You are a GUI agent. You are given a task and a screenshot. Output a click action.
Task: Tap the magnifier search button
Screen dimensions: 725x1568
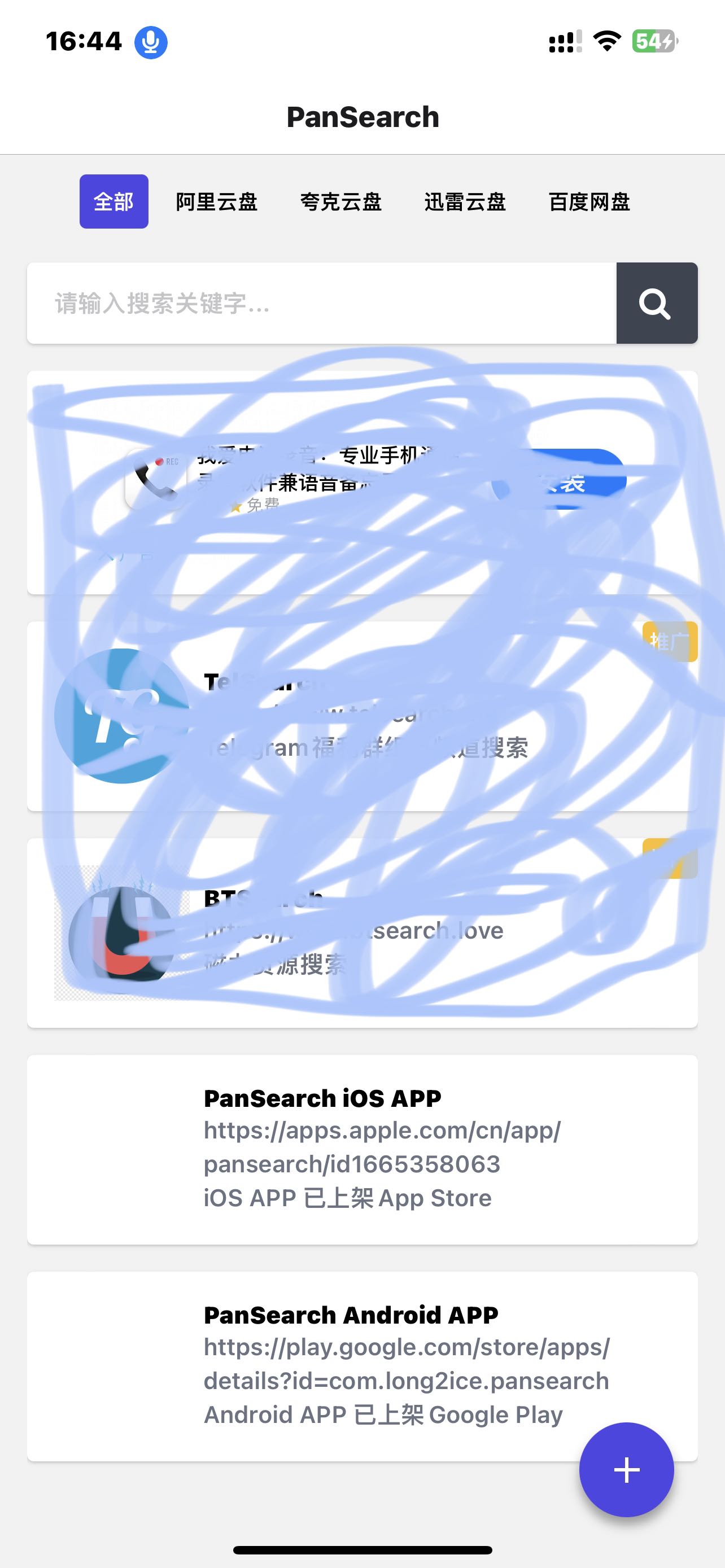(656, 303)
